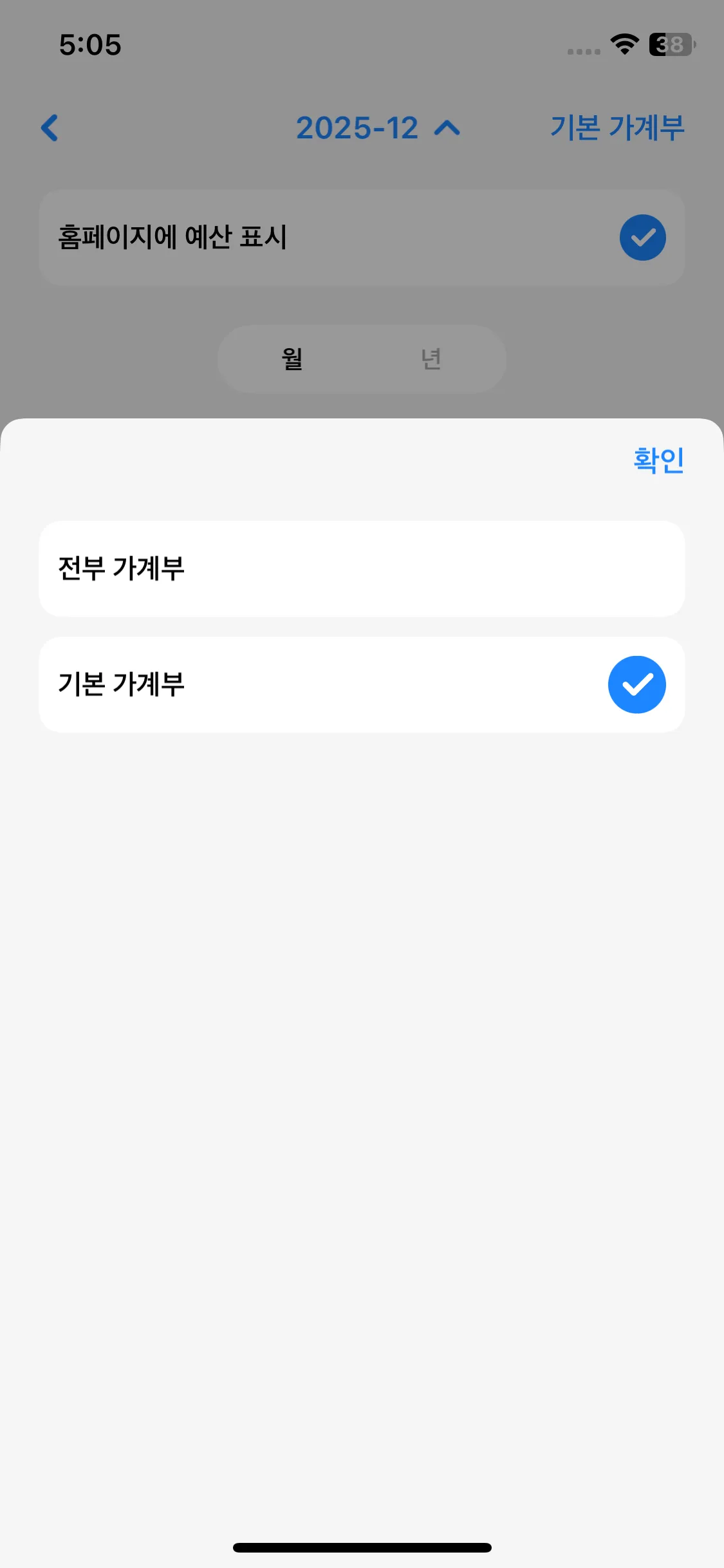724x1568 pixels.
Task: Collapse the 2025-12 date picker chevron
Action: (x=449, y=128)
